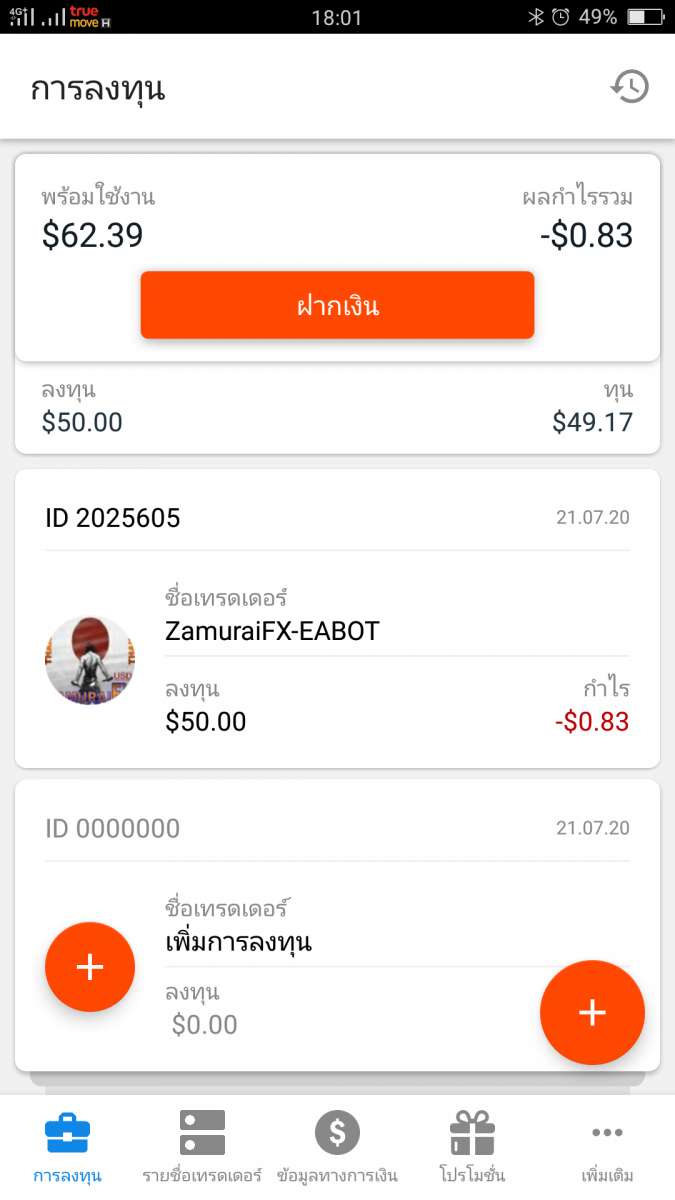Select the การลงทุน tab
Viewport: 675px width, 1200px height.
point(67,1147)
